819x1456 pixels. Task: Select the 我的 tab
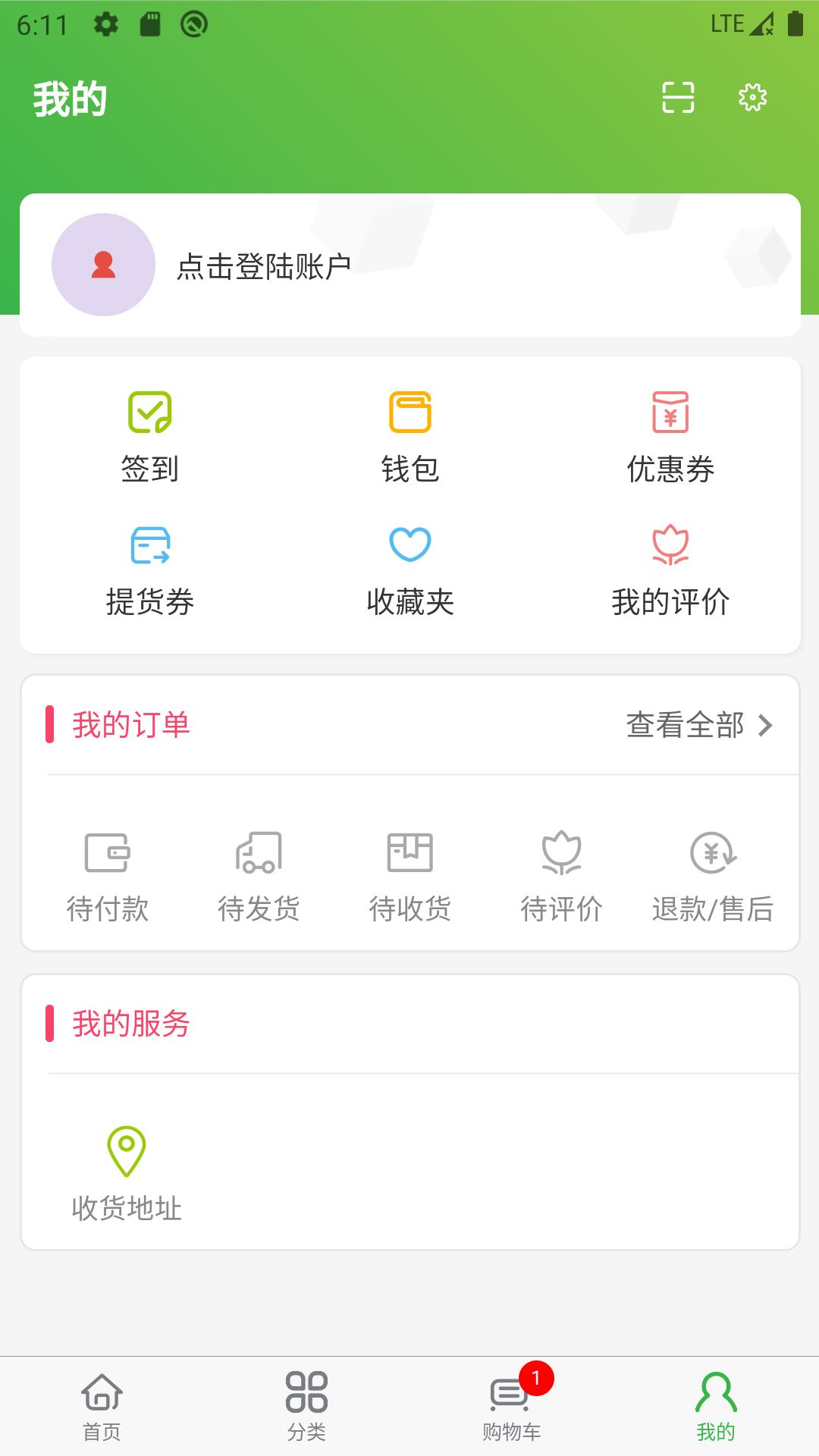[716, 1407]
